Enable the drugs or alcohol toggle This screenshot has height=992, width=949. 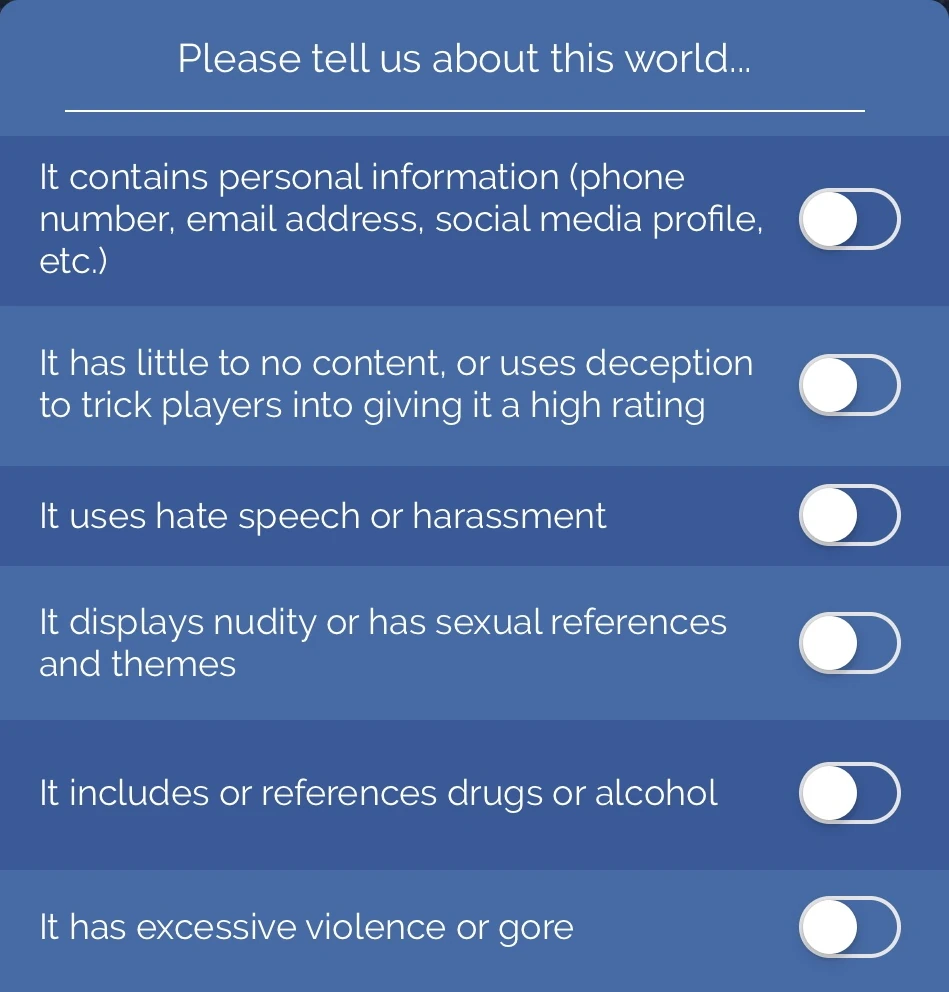pyautogui.click(x=850, y=793)
